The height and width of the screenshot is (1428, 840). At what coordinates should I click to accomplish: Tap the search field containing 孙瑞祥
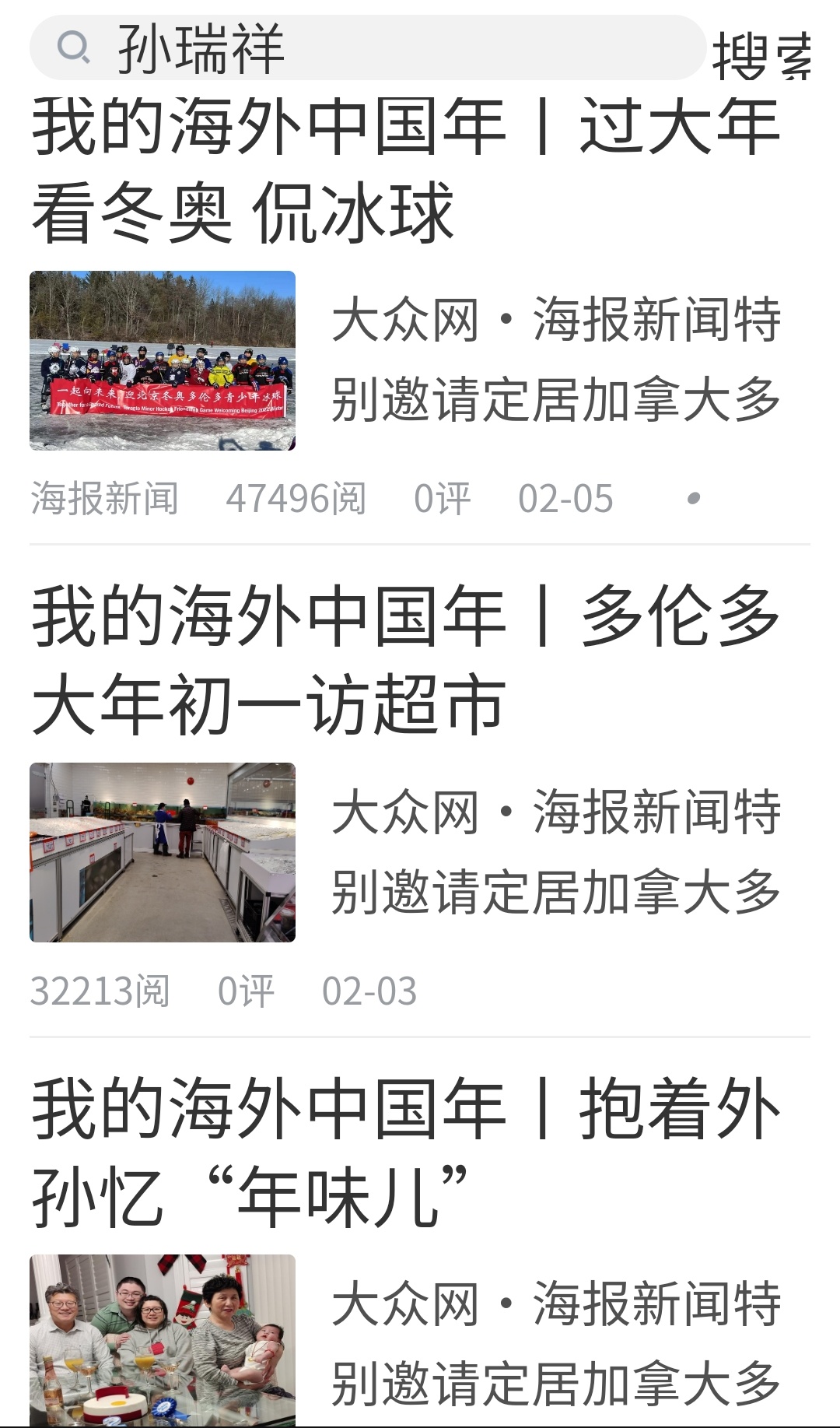(366, 48)
